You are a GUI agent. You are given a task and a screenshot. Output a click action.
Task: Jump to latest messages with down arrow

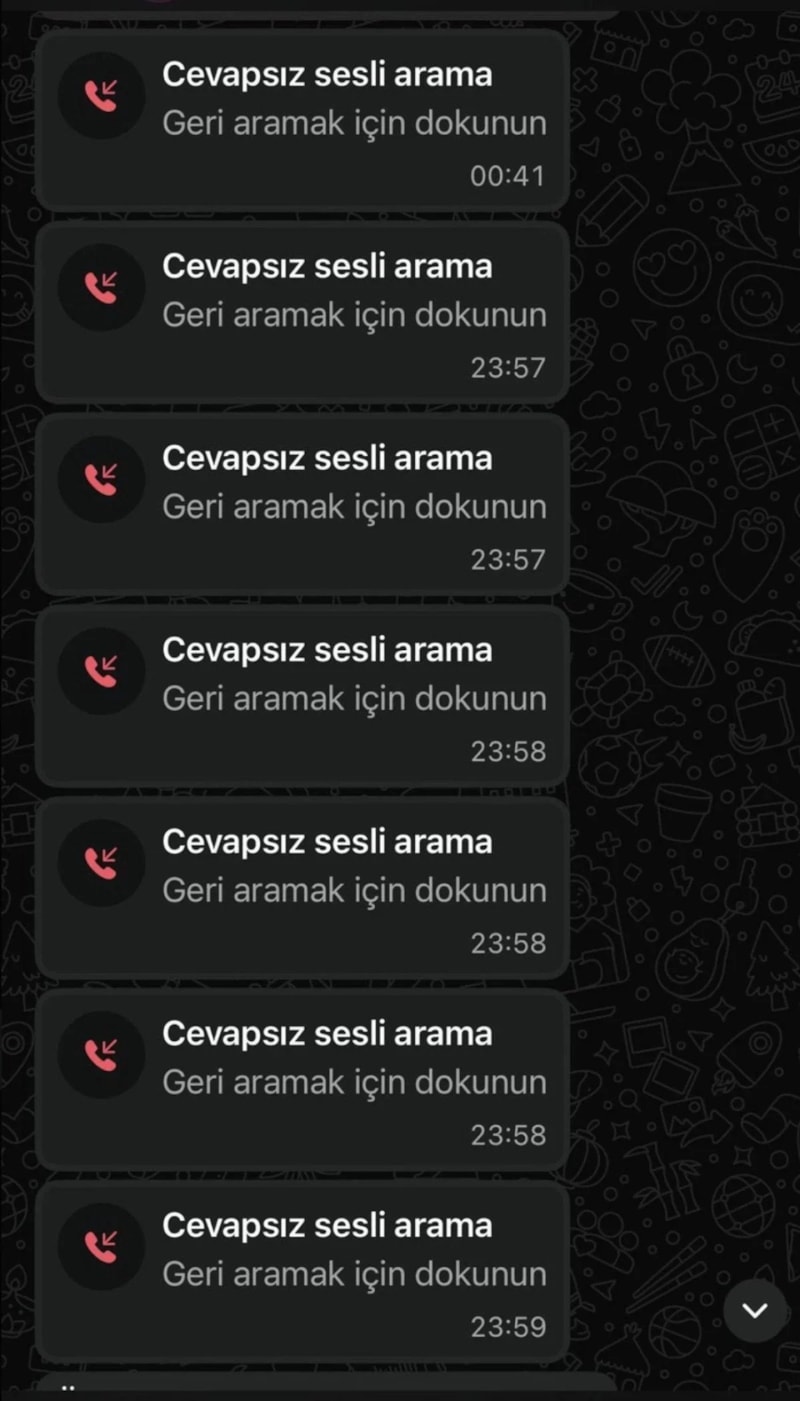(755, 1310)
